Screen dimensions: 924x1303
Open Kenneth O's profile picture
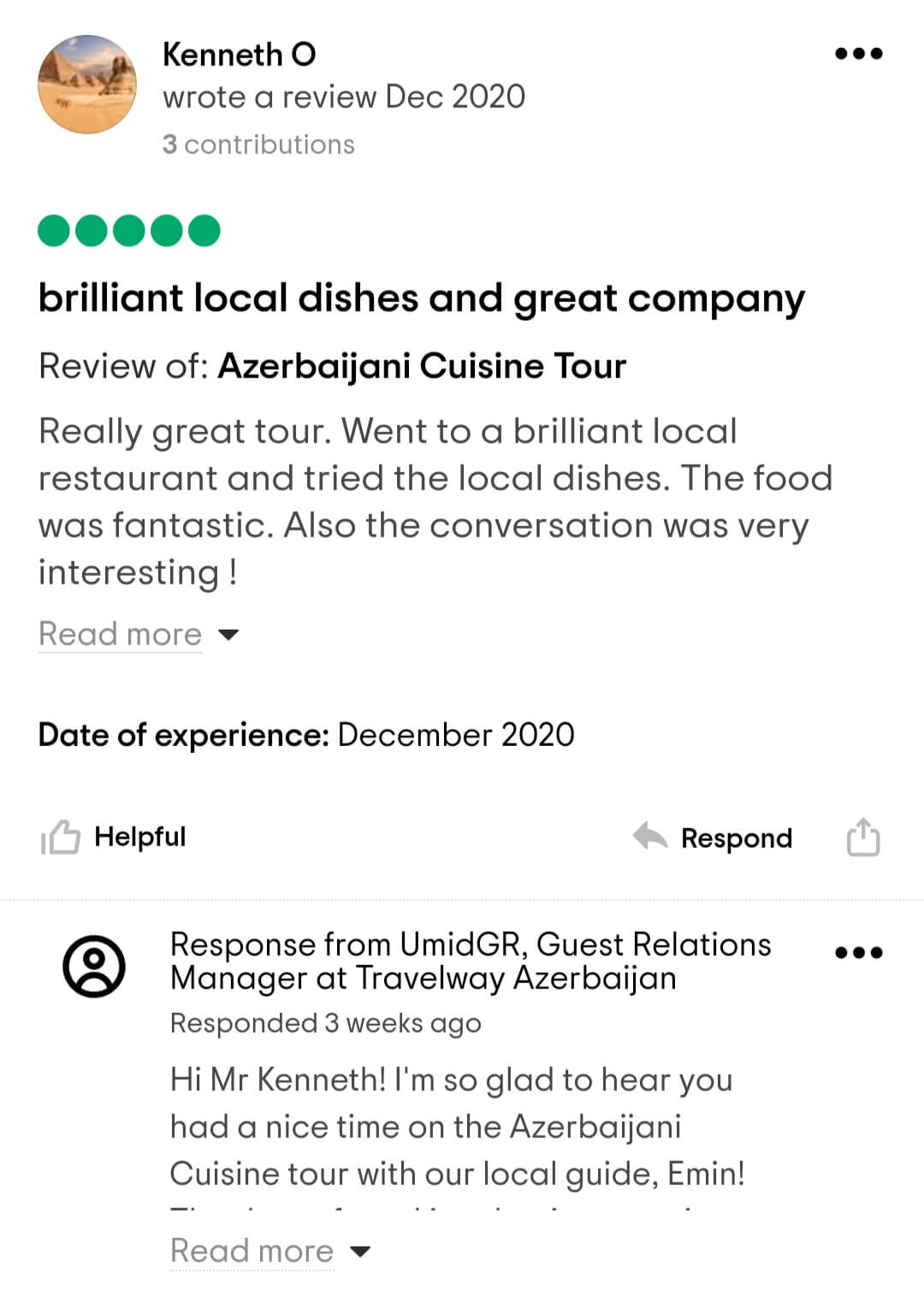point(87,85)
